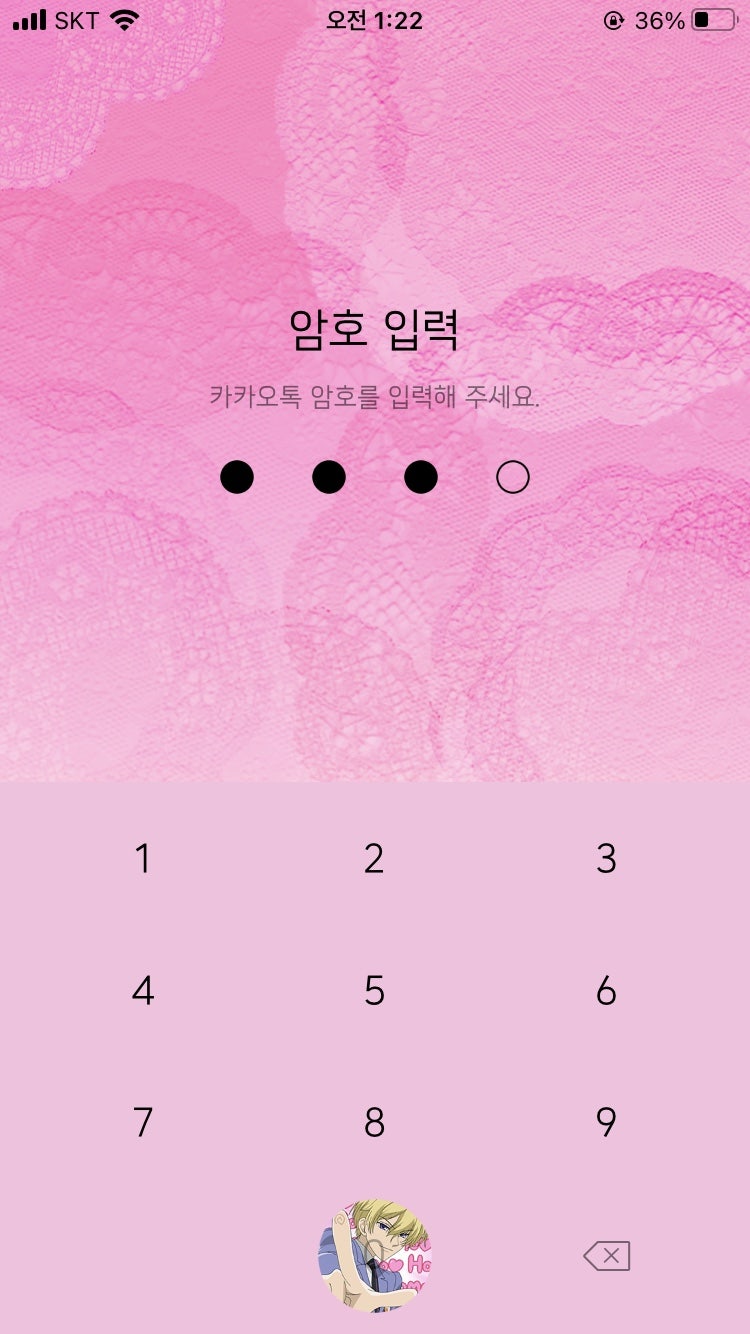Tap the number 2 key
The image size is (750, 1334).
(374, 858)
